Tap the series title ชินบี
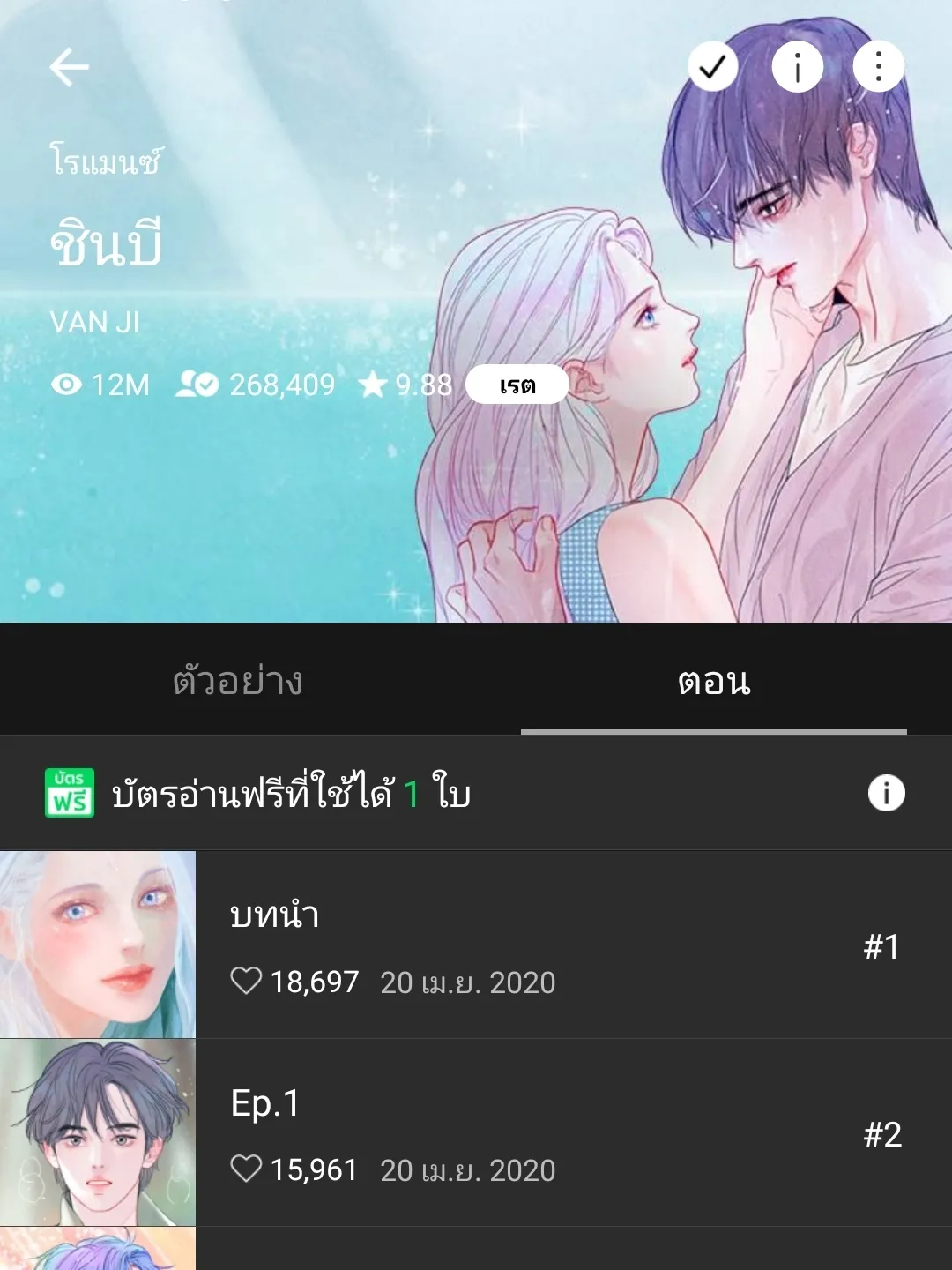This screenshot has width=952, height=1270. pos(104,247)
